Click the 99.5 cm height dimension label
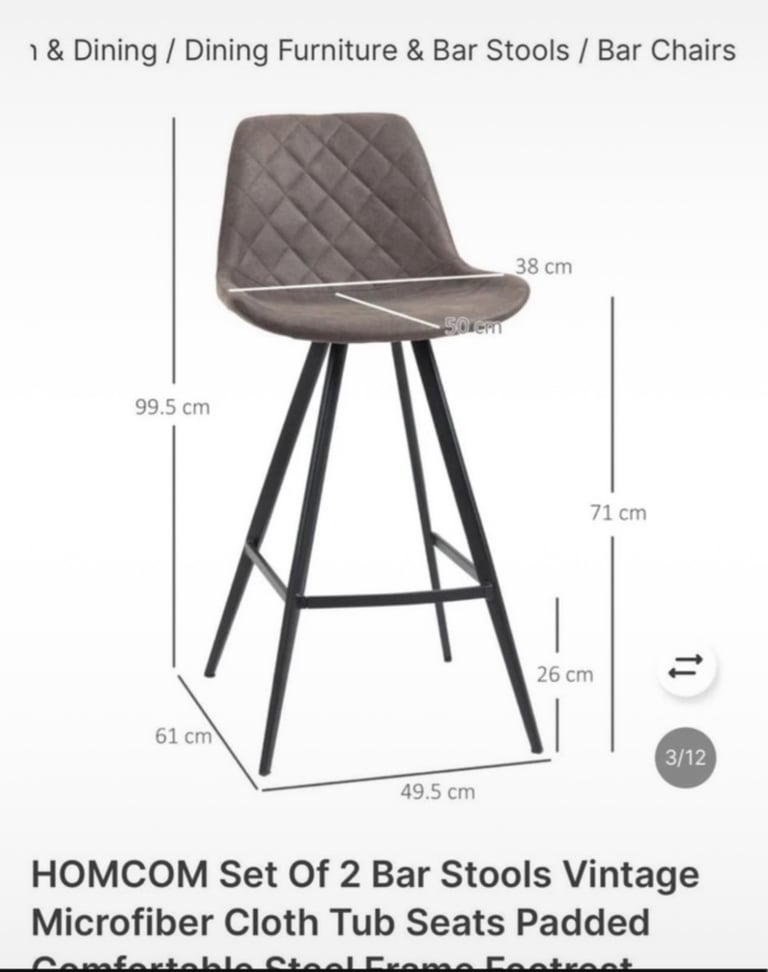768x972 pixels. click(x=174, y=407)
